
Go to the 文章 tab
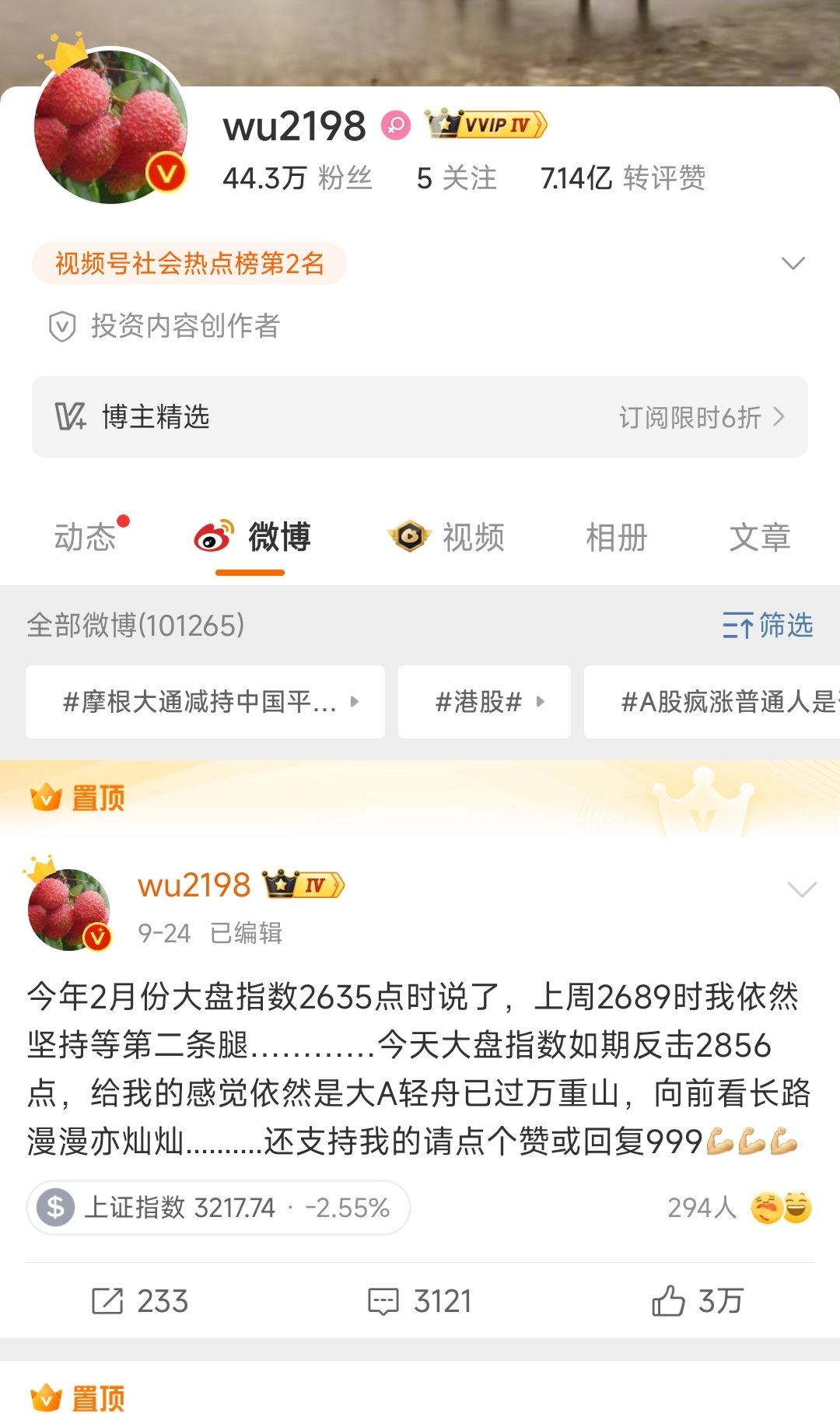(x=759, y=537)
